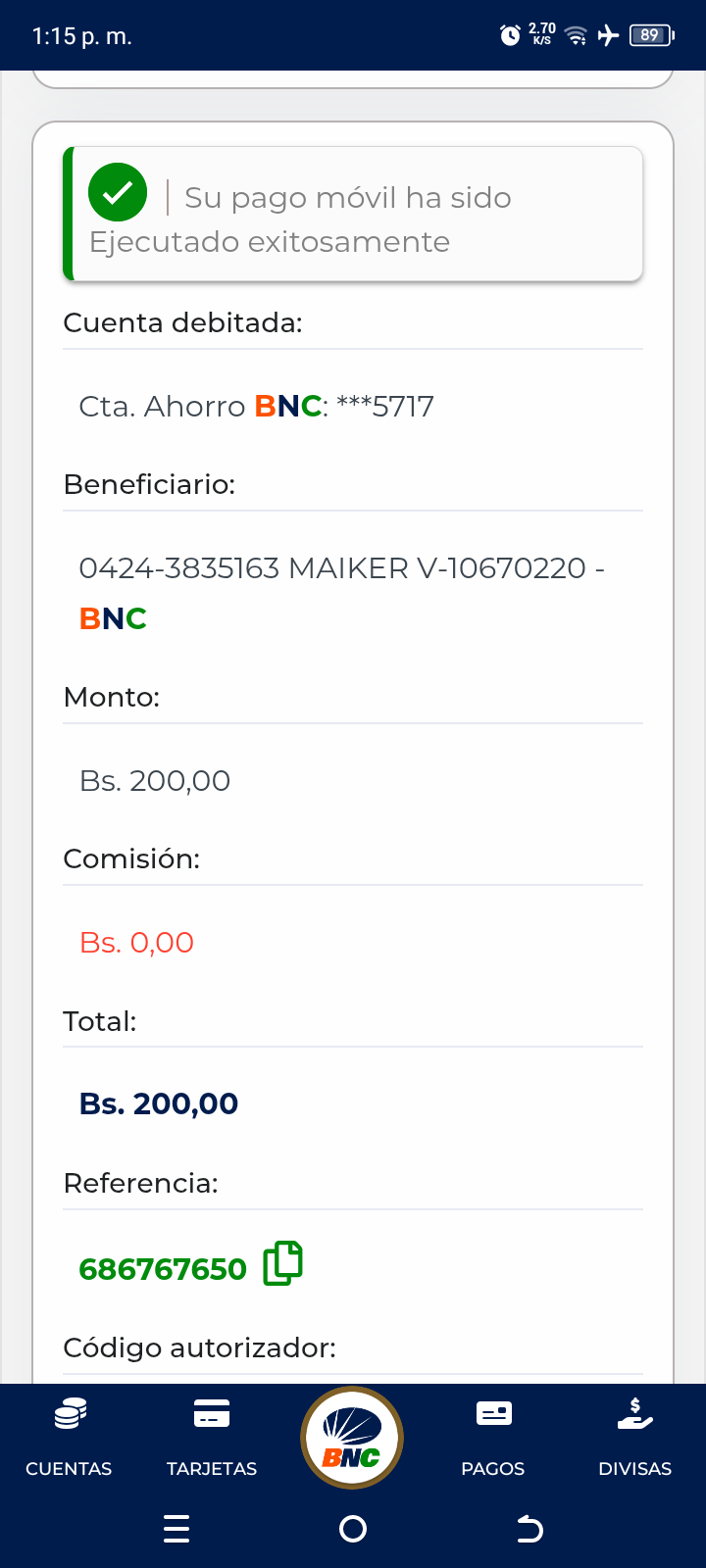This screenshot has width=706, height=1568.
Task: Switch to the Cuentas tab
Action: tap(69, 1437)
